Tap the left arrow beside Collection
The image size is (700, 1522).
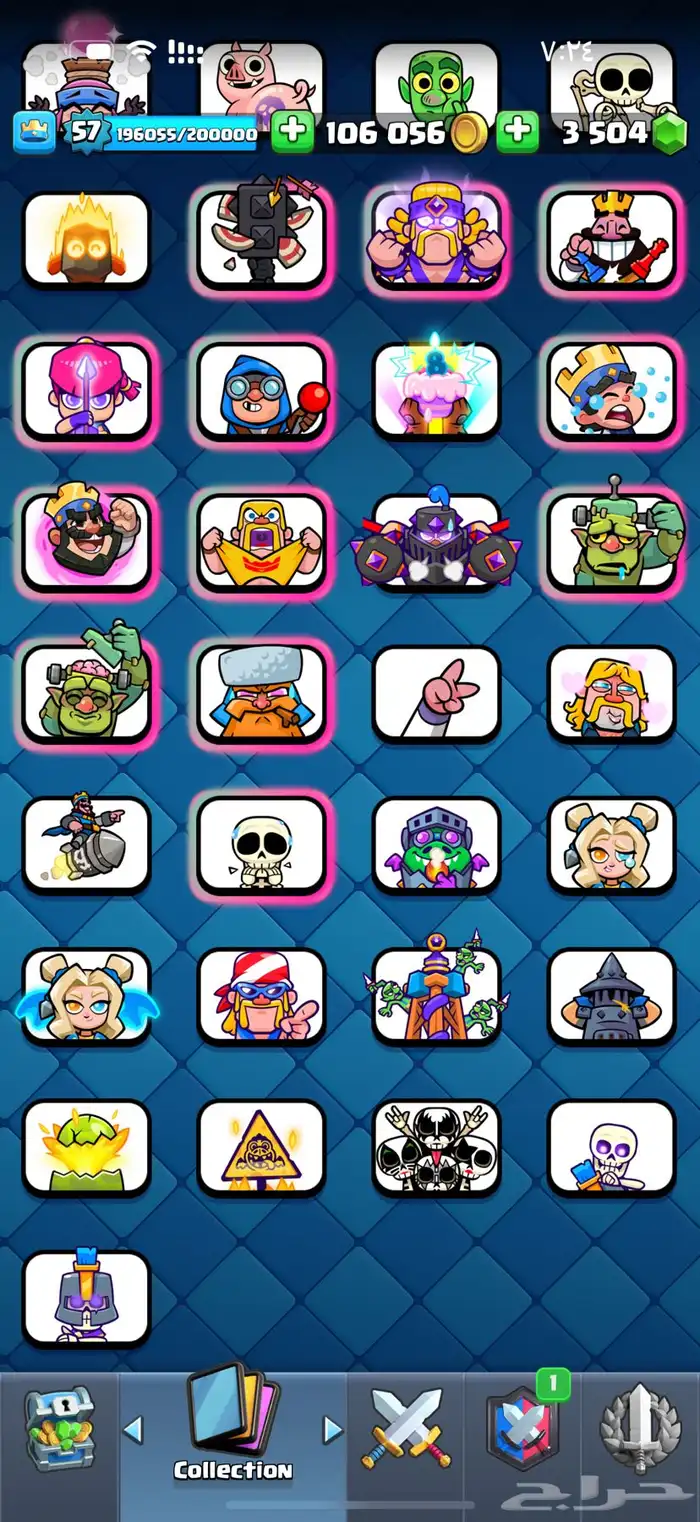click(133, 1429)
